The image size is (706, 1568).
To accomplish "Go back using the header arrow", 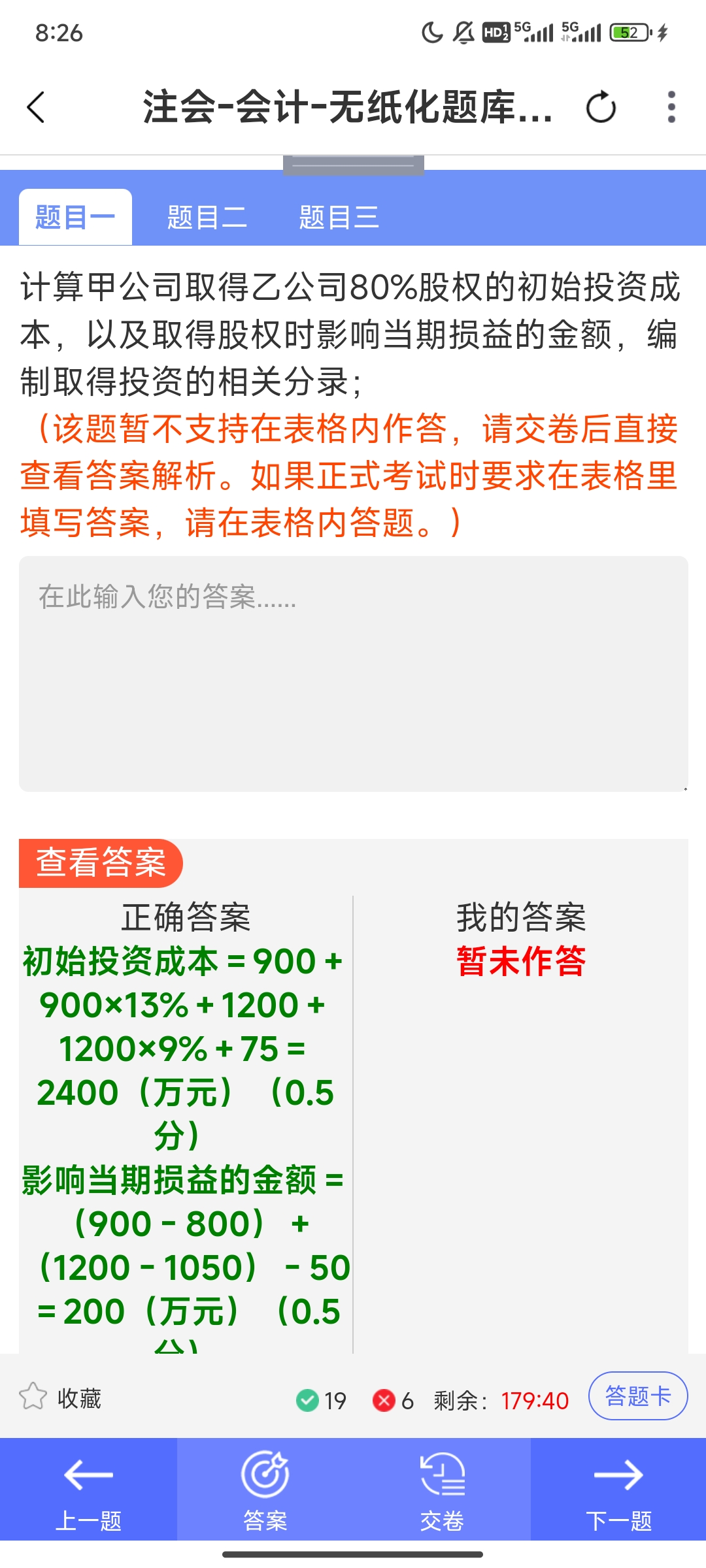I will click(x=36, y=108).
